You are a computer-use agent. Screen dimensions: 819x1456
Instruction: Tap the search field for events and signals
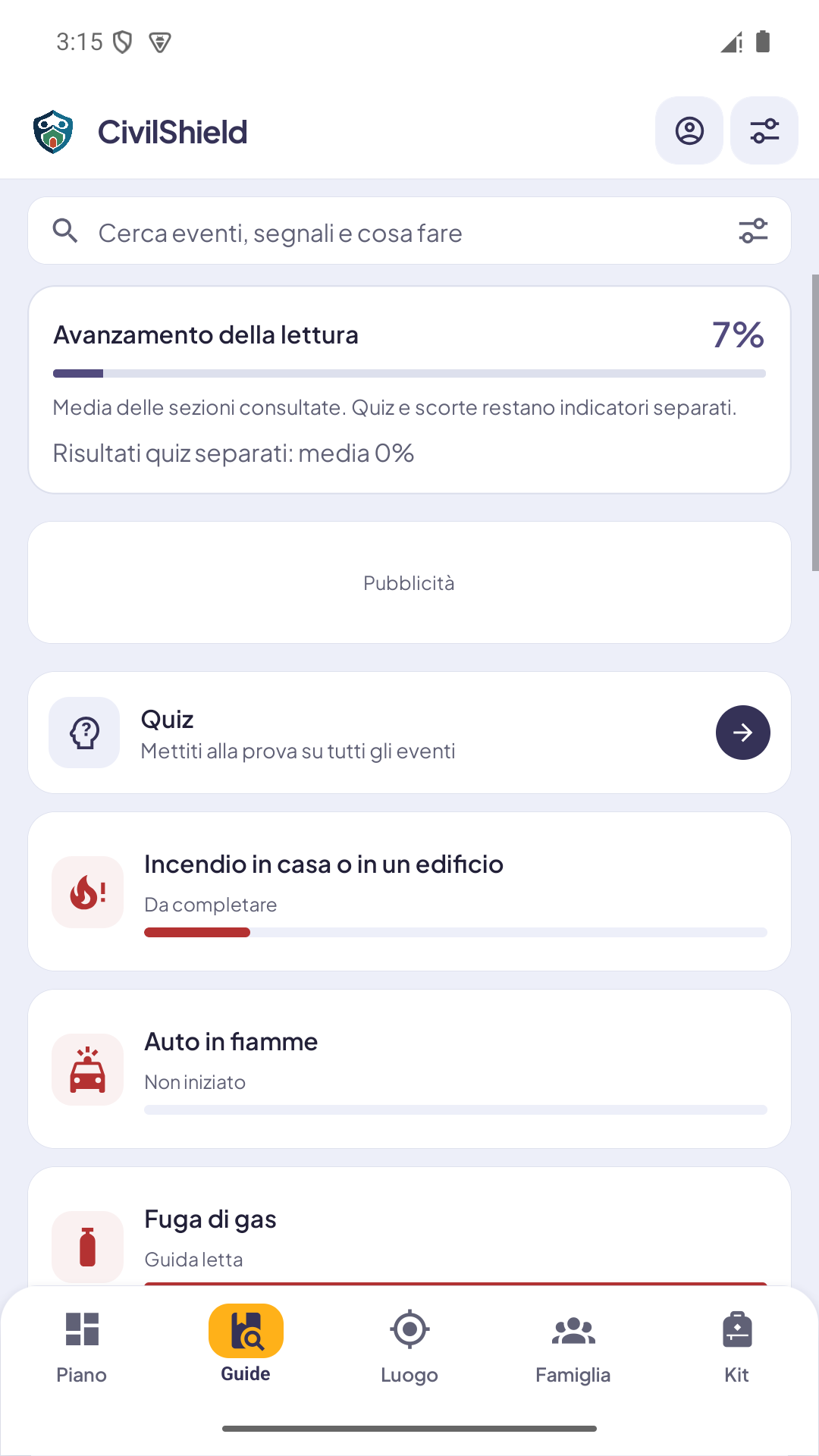pyautogui.click(x=409, y=231)
